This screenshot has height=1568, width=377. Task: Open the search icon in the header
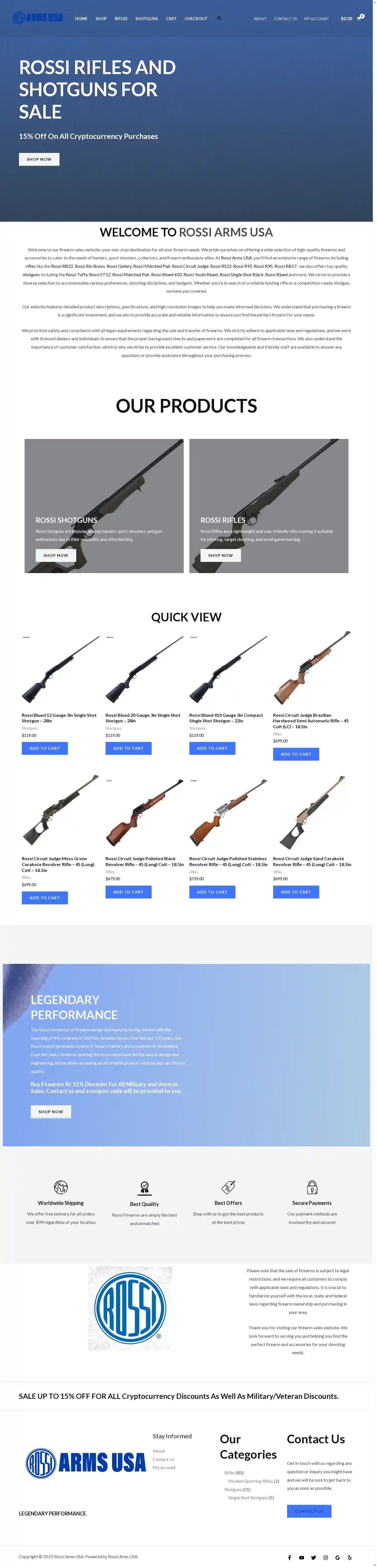pos(219,18)
